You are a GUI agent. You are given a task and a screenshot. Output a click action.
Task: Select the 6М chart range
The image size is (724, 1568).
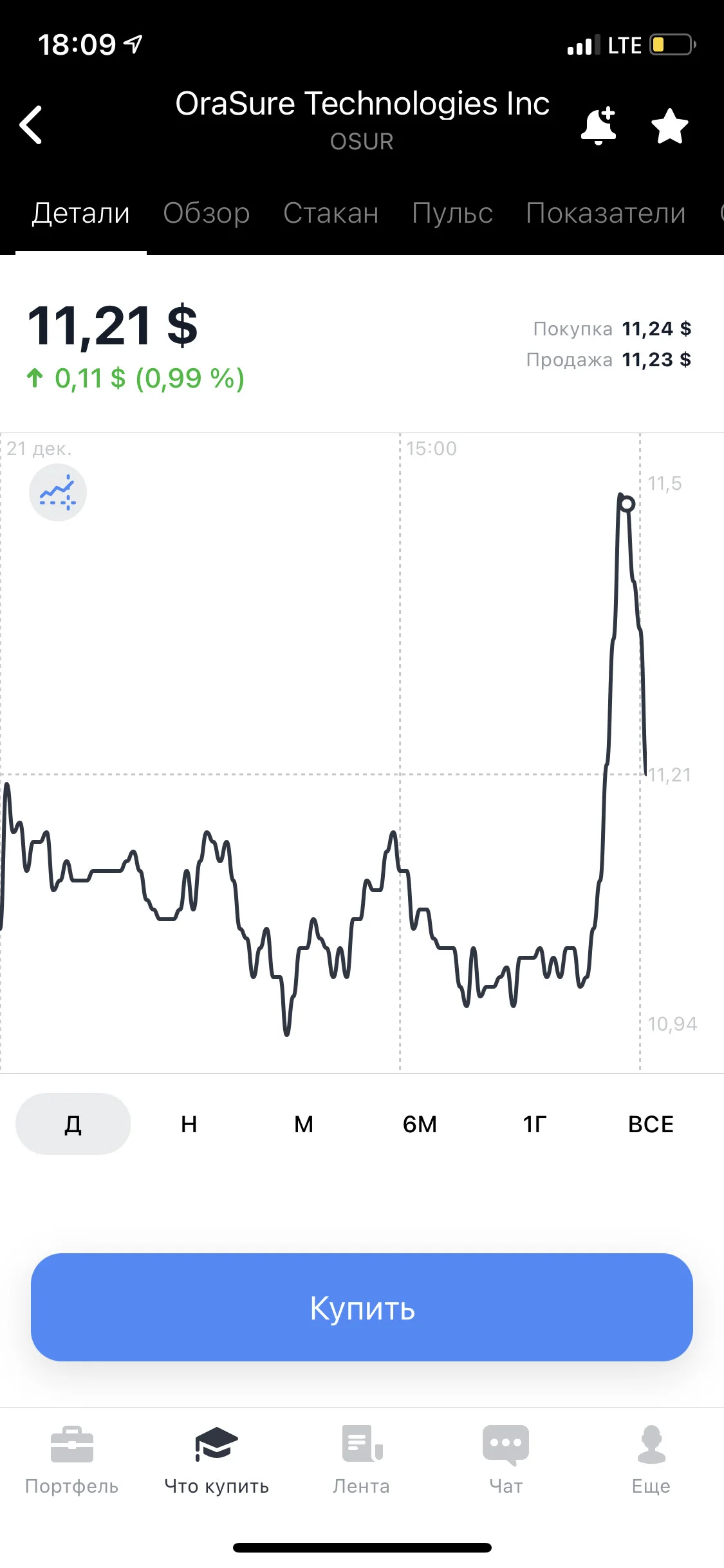420,1124
